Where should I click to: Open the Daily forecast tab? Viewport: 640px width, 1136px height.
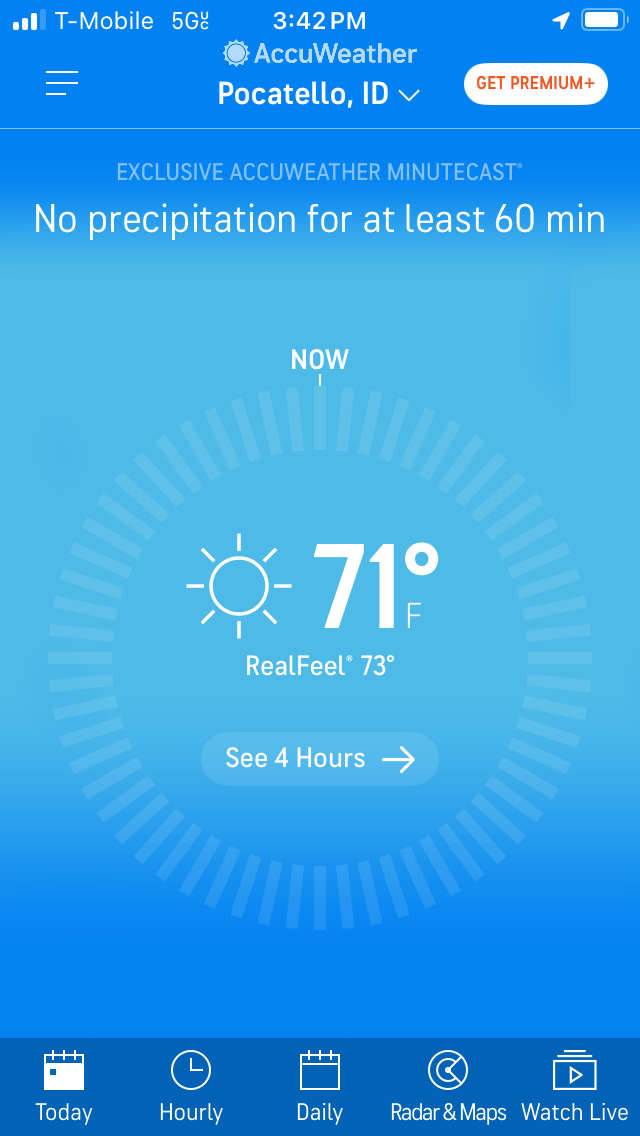click(x=320, y=1086)
